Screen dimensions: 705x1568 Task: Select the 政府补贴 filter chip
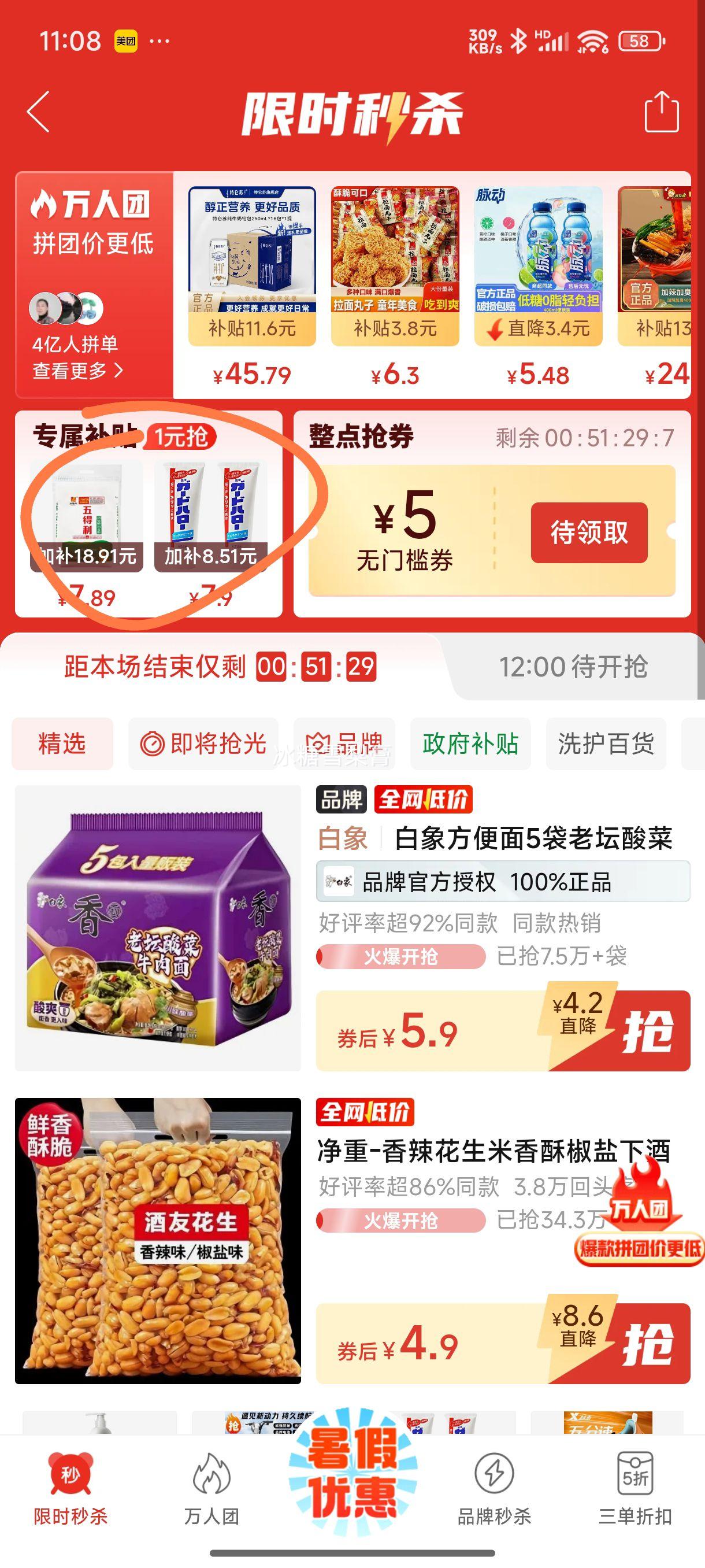click(470, 743)
